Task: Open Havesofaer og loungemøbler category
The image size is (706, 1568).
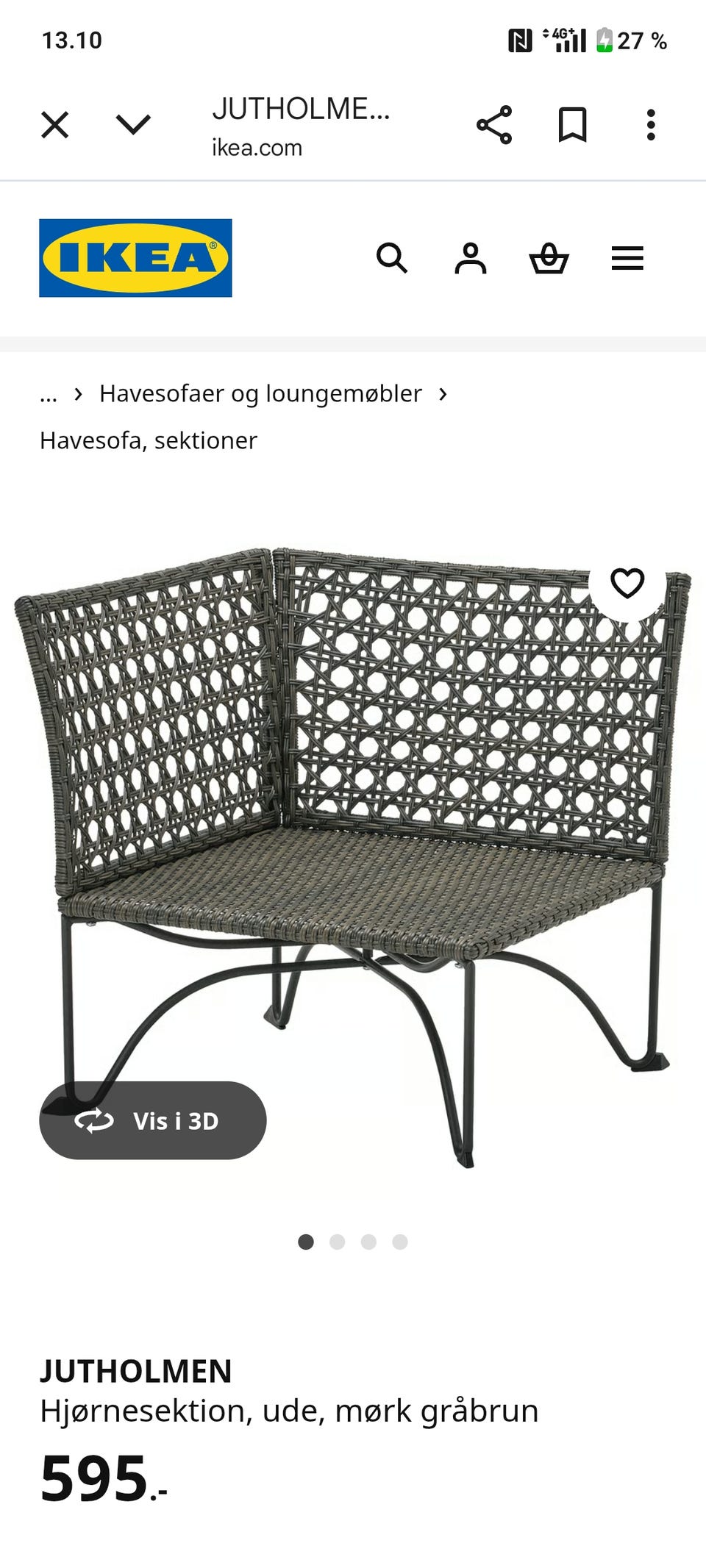Action: (x=260, y=393)
